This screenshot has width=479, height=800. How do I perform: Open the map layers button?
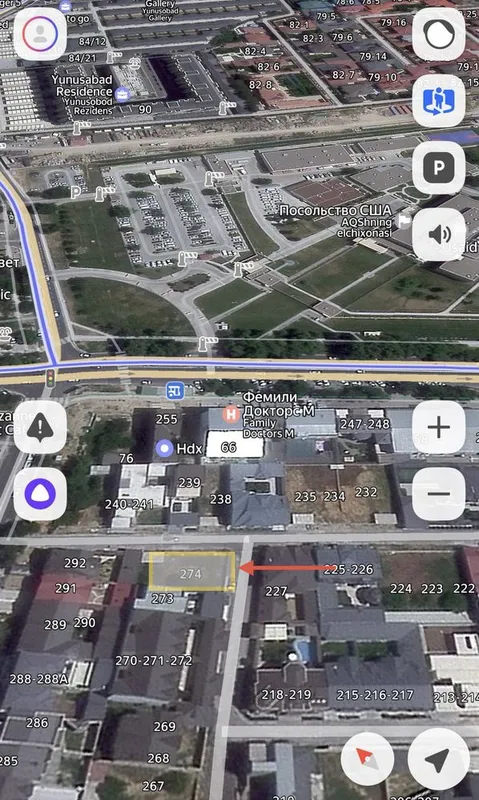439,34
